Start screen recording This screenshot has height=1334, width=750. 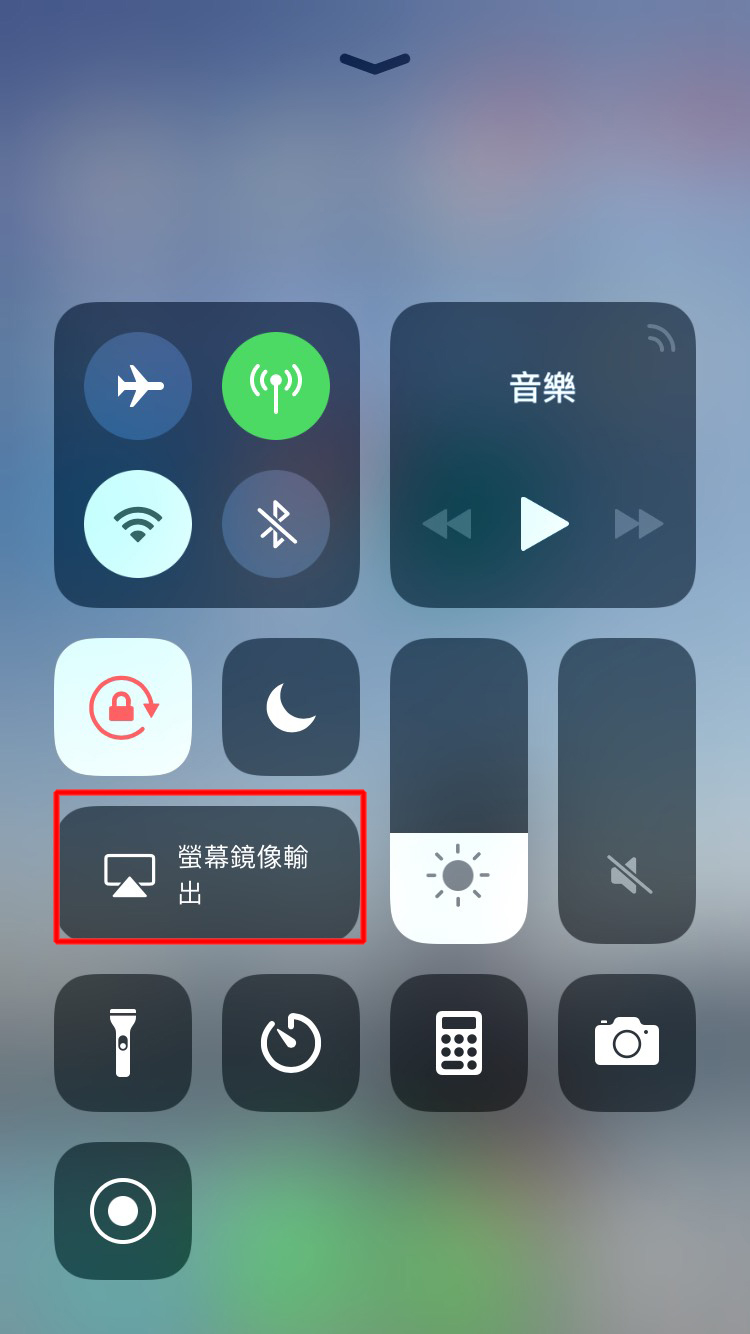123,1211
